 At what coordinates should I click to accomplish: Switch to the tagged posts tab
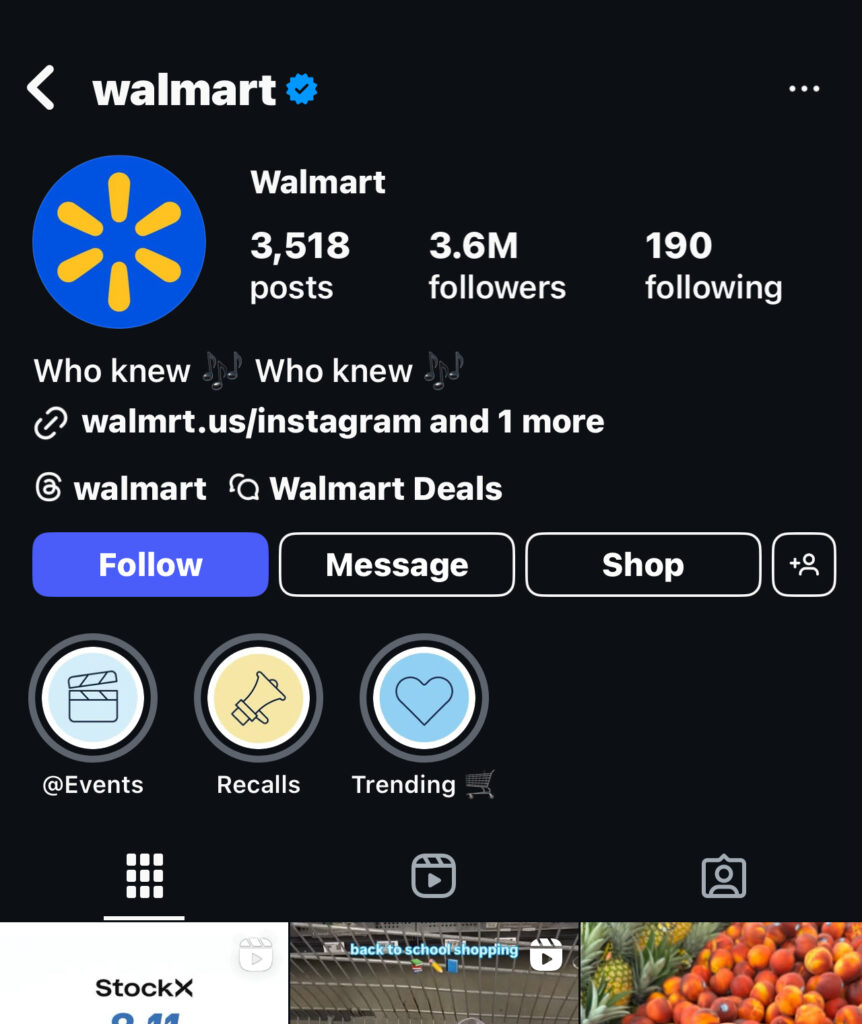[723, 876]
